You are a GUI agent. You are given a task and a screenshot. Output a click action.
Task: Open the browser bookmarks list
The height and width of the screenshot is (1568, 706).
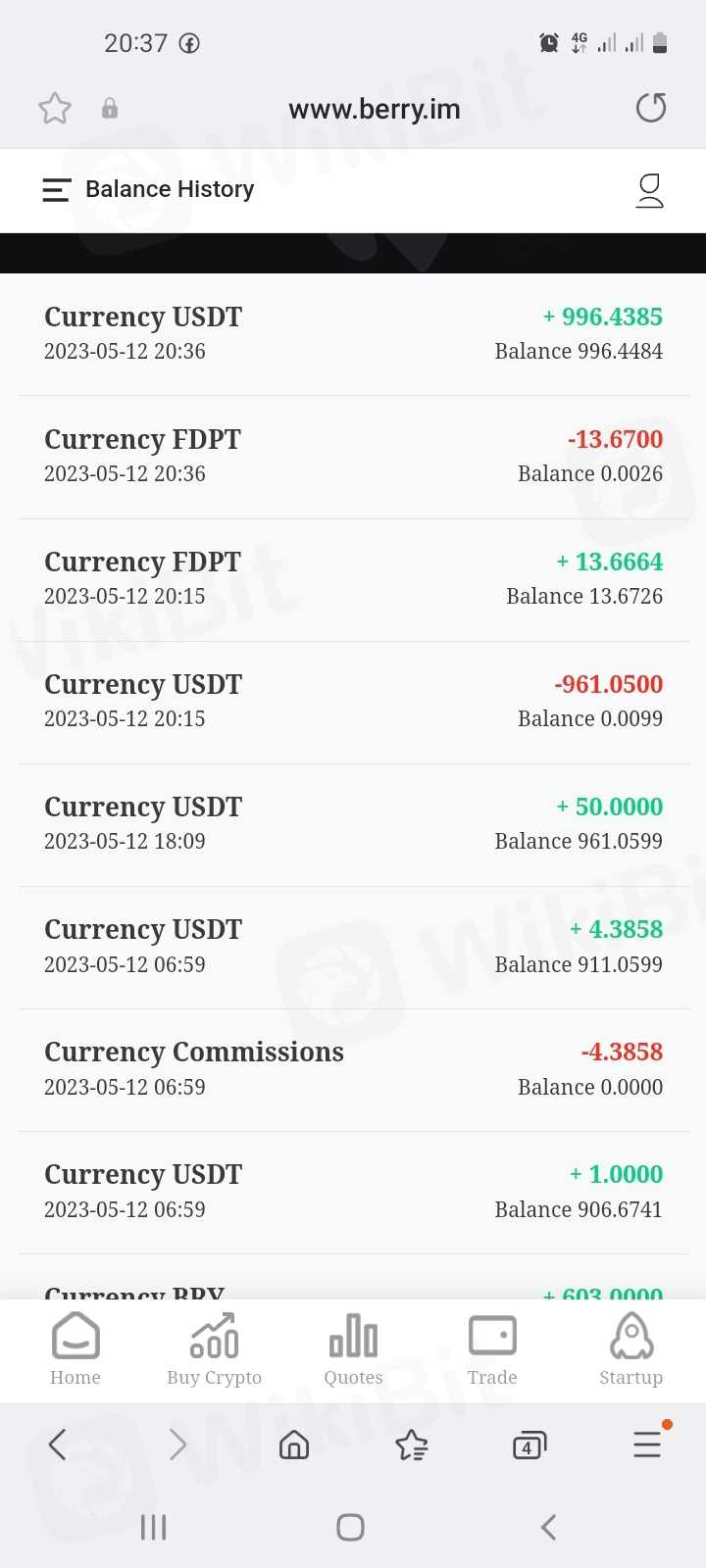(x=412, y=1445)
